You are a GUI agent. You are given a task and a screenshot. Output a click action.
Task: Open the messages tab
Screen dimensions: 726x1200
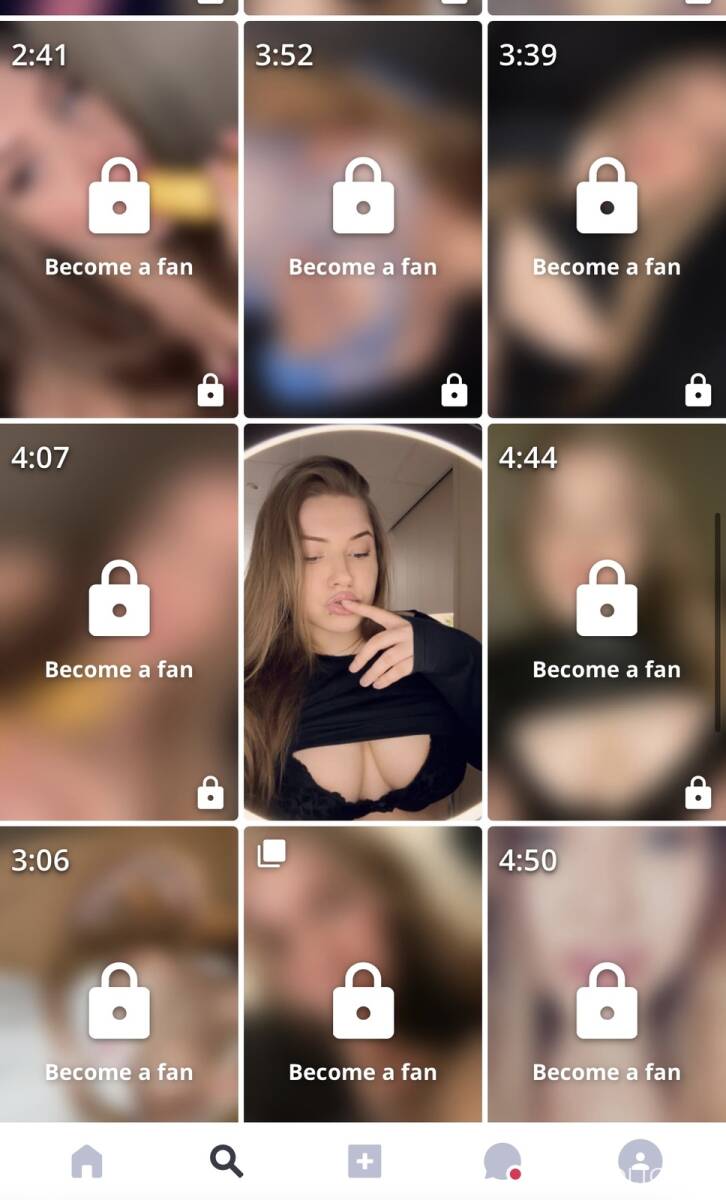point(501,1161)
